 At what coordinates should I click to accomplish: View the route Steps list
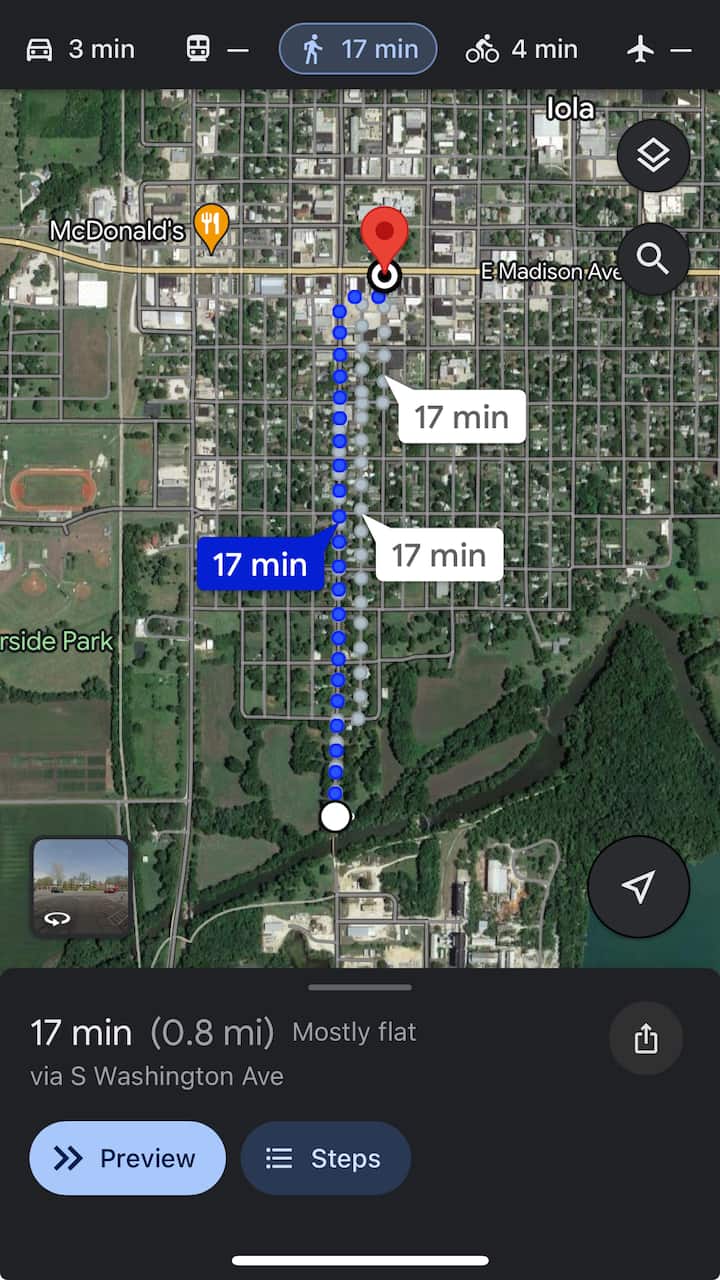325,1158
